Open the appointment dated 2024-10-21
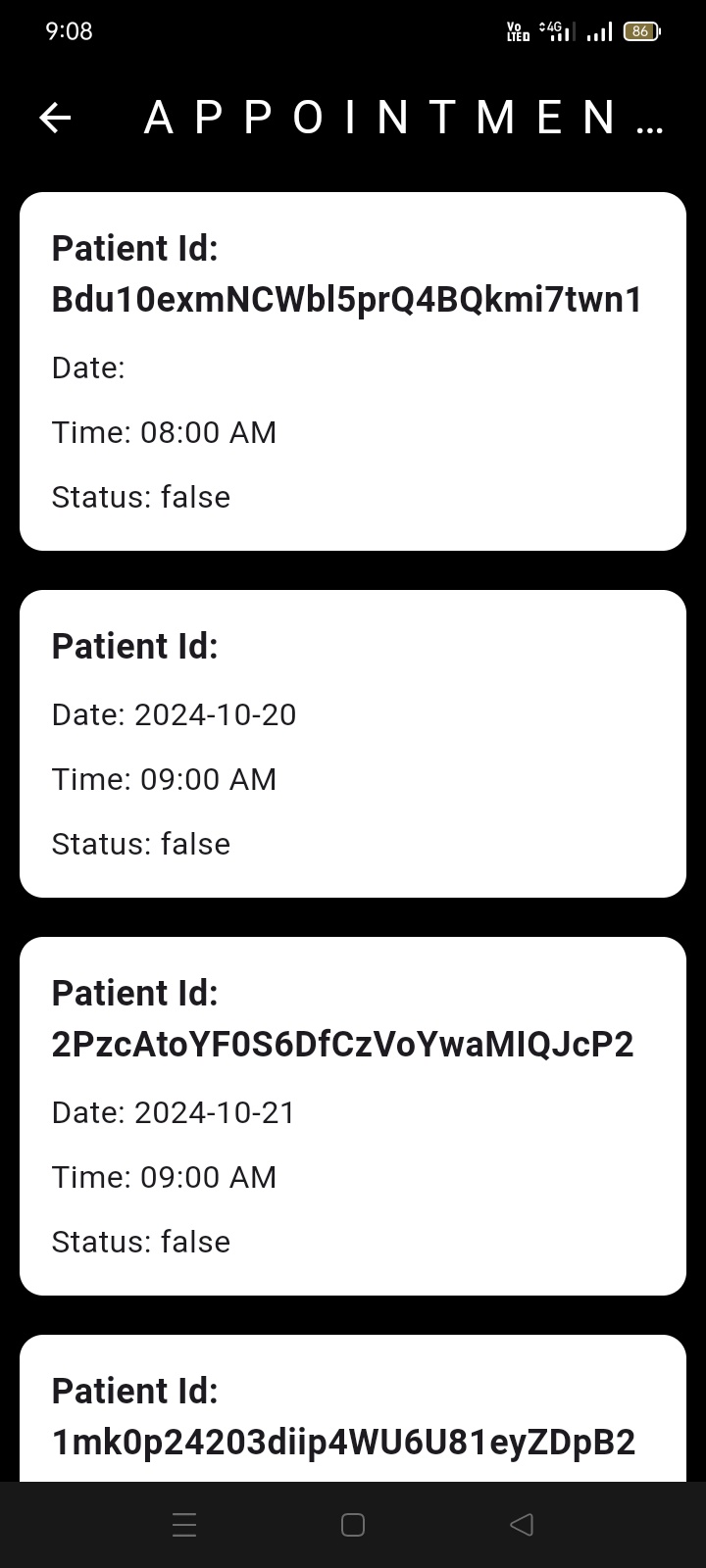The image size is (706, 1568). [353, 1116]
